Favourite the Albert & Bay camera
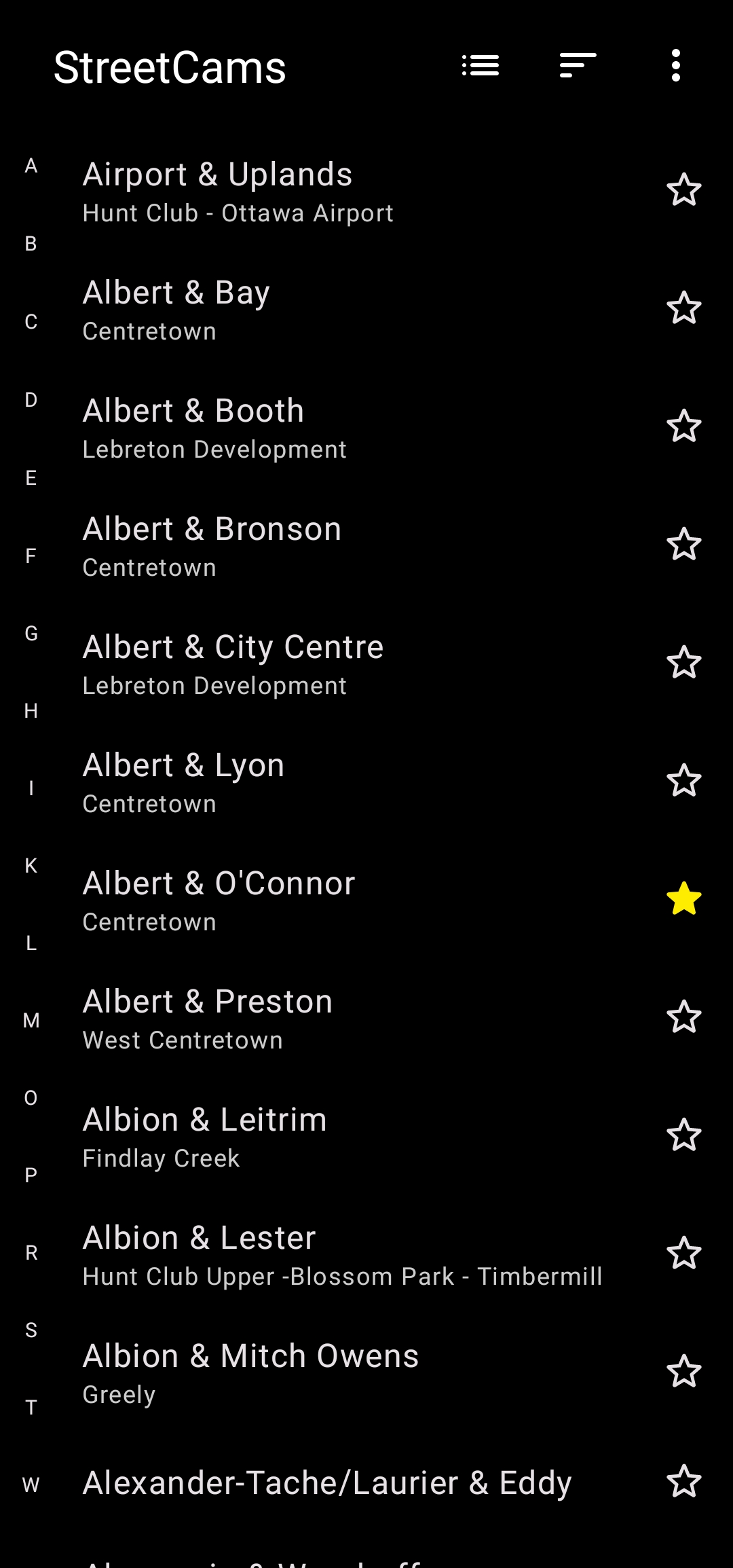This screenshot has width=733, height=1568. click(x=683, y=308)
